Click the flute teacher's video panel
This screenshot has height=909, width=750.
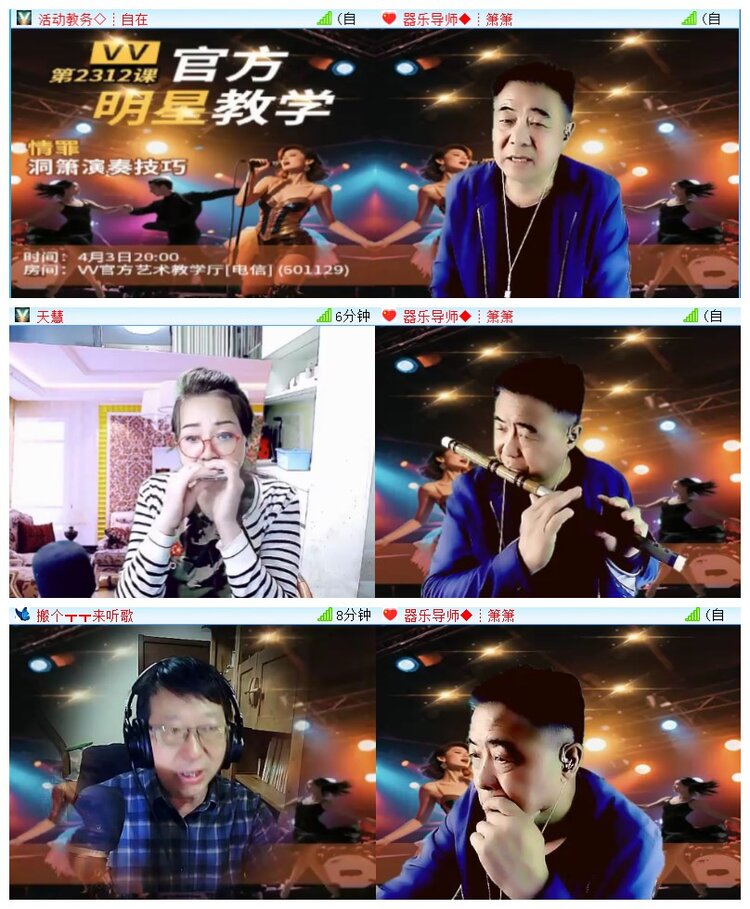[560, 460]
